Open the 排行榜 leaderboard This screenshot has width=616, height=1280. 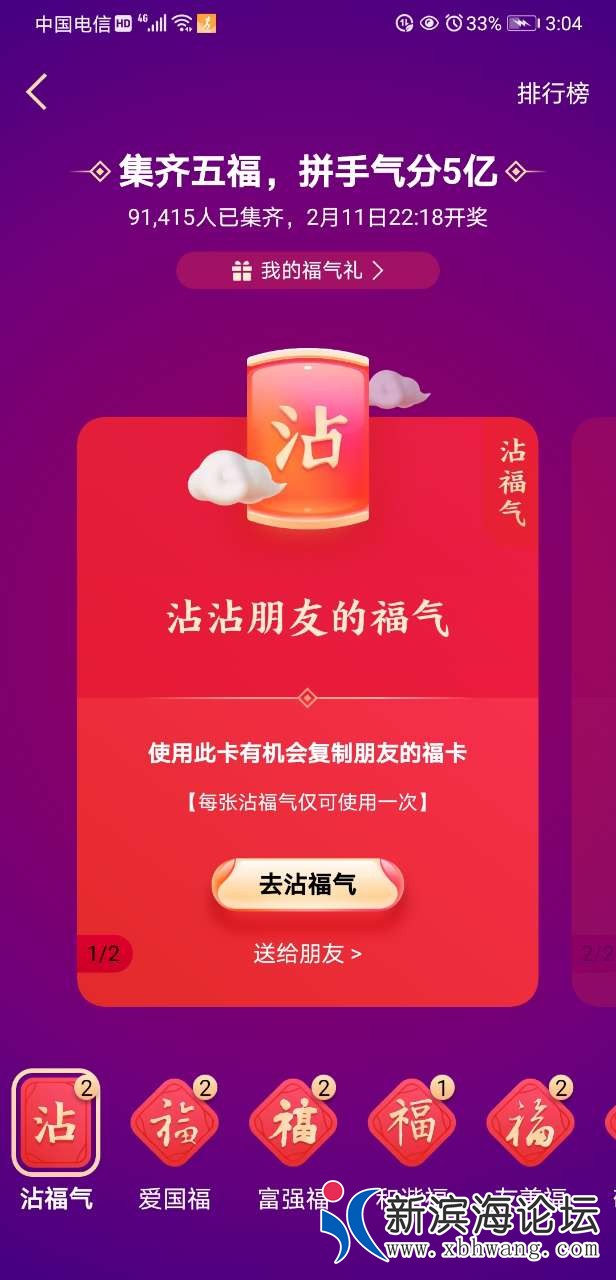552,94
